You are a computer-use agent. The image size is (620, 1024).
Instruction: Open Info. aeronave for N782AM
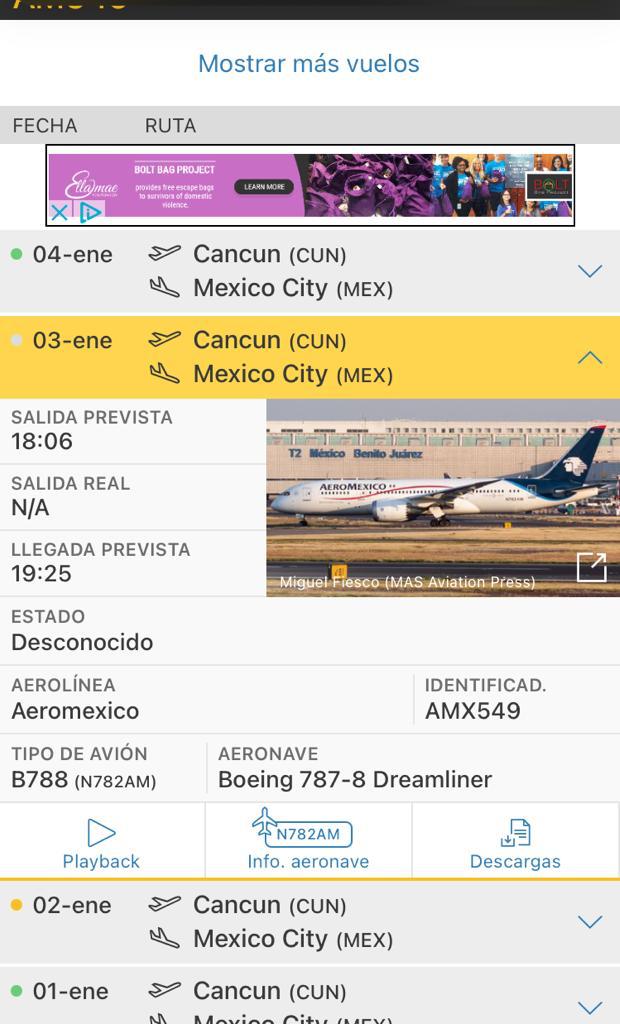tap(308, 843)
